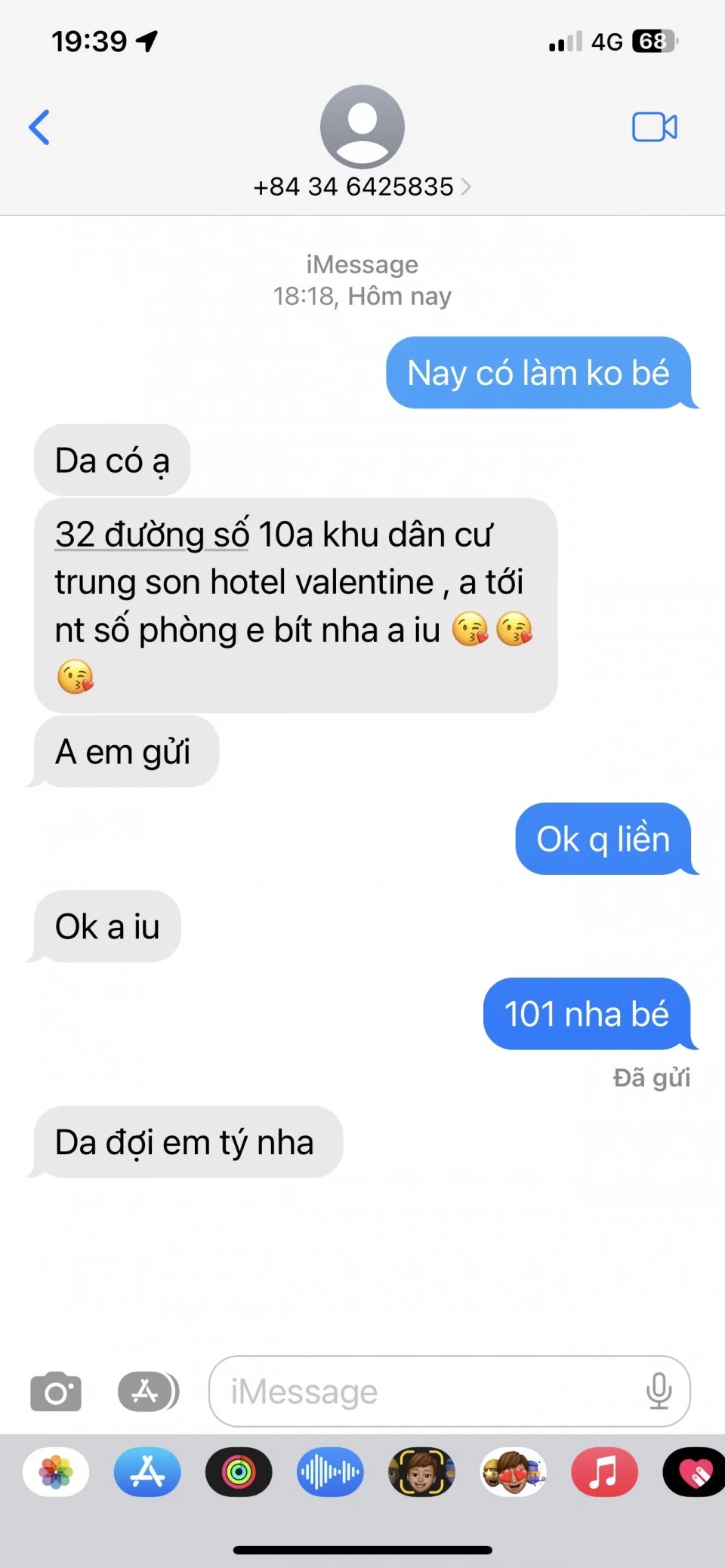Image resolution: width=725 pixels, height=1568 pixels.
Task: Open the Memoji stickers app
Action: [514, 1472]
